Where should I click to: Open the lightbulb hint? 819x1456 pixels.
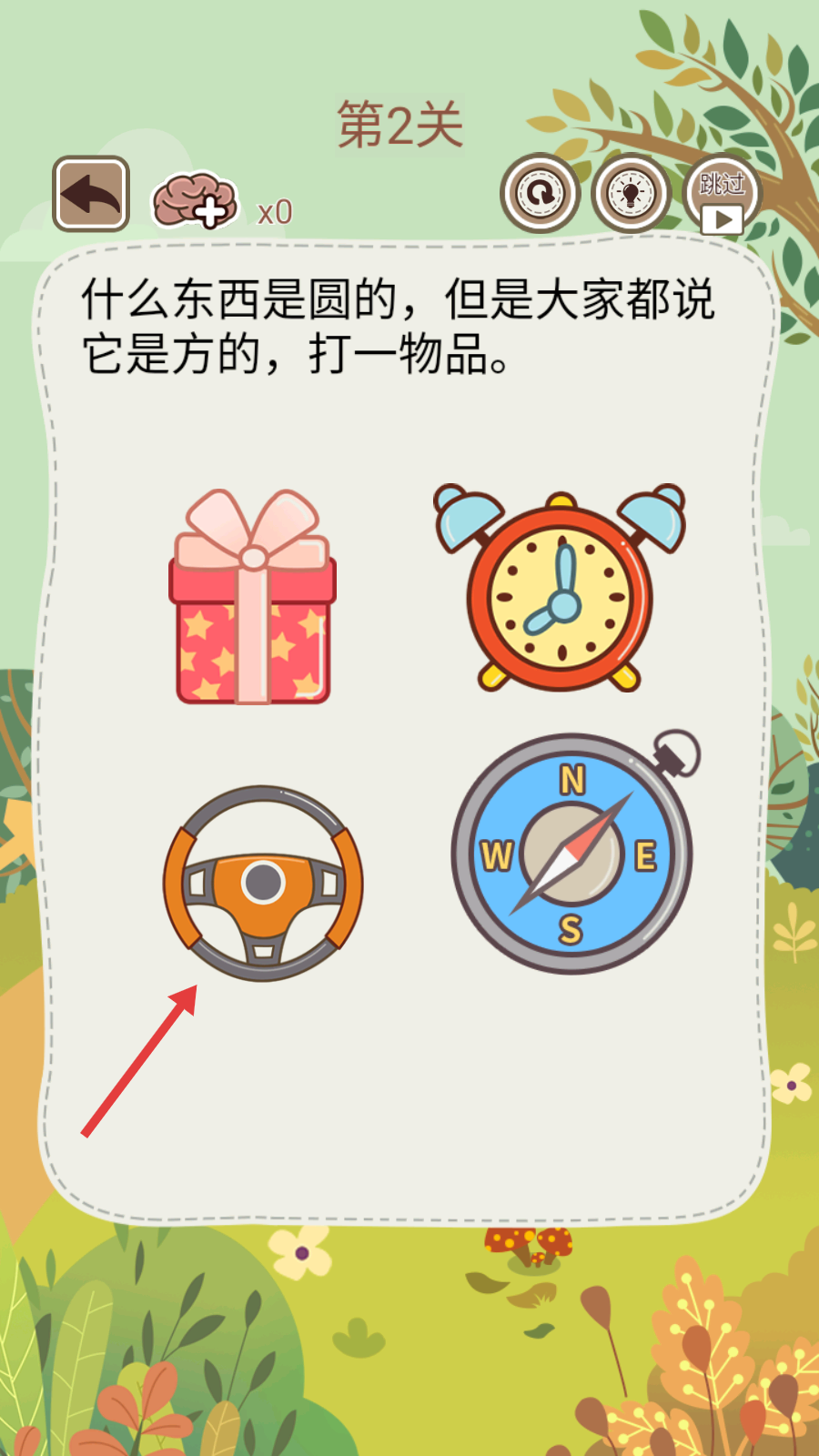[631, 193]
